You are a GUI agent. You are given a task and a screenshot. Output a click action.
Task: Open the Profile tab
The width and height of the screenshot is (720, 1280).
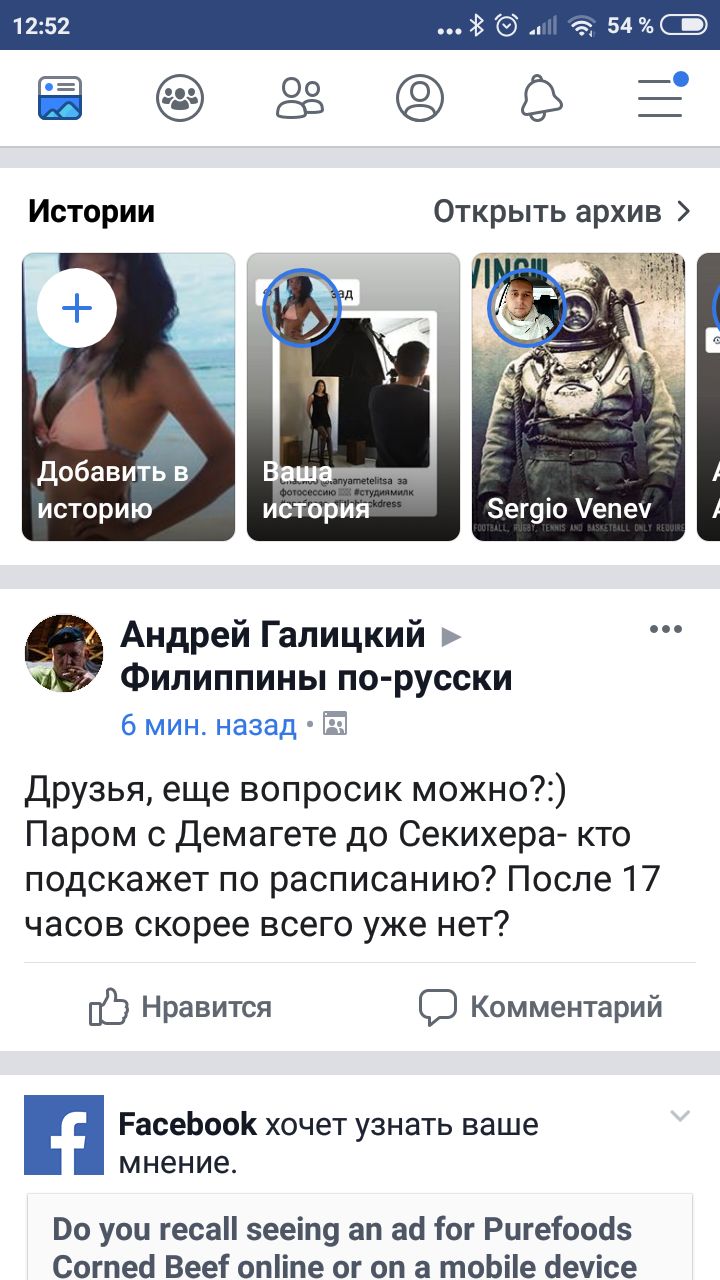coord(420,98)
